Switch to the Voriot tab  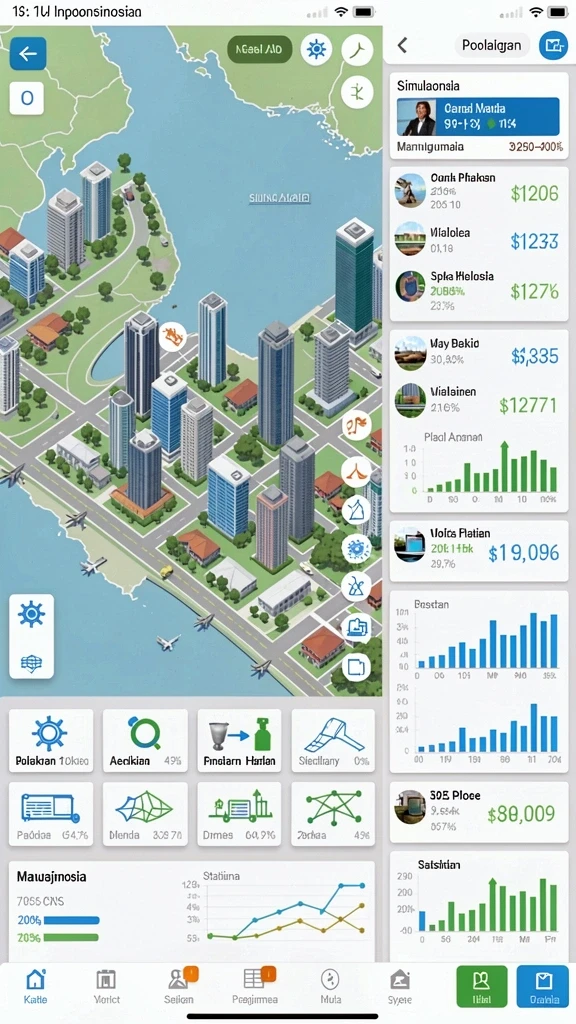(106, 987)
